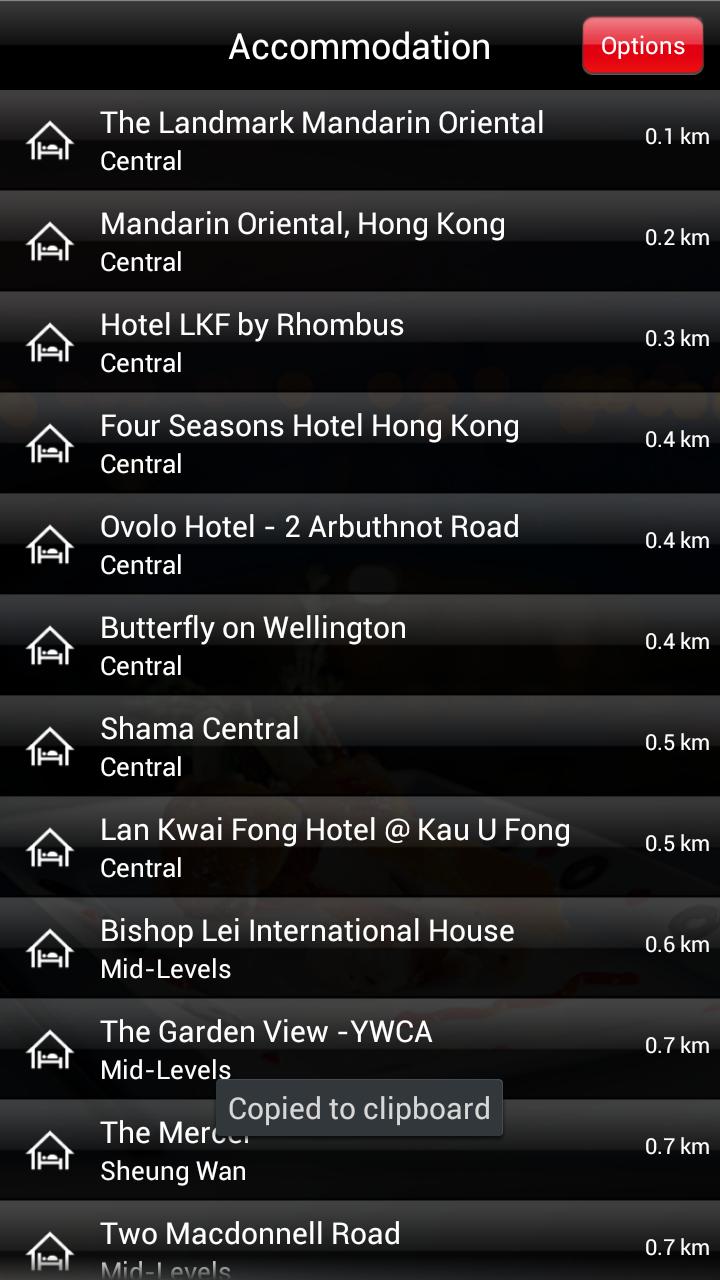Image resolution: width=720 pixels, height=1280 pixels.
Task: Select Butterfly on Wellington
Action: coord(360,645)
